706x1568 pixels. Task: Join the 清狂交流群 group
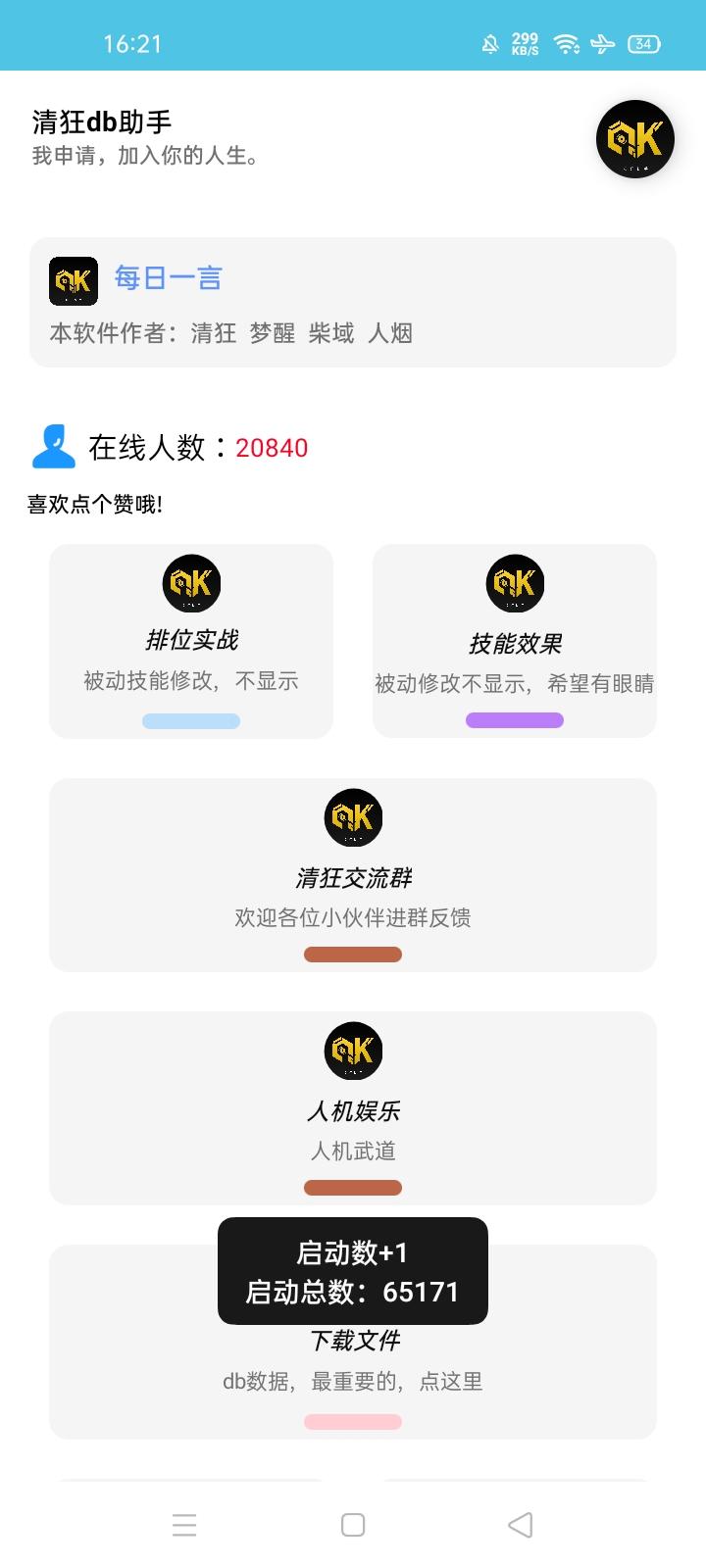(352, 875)
